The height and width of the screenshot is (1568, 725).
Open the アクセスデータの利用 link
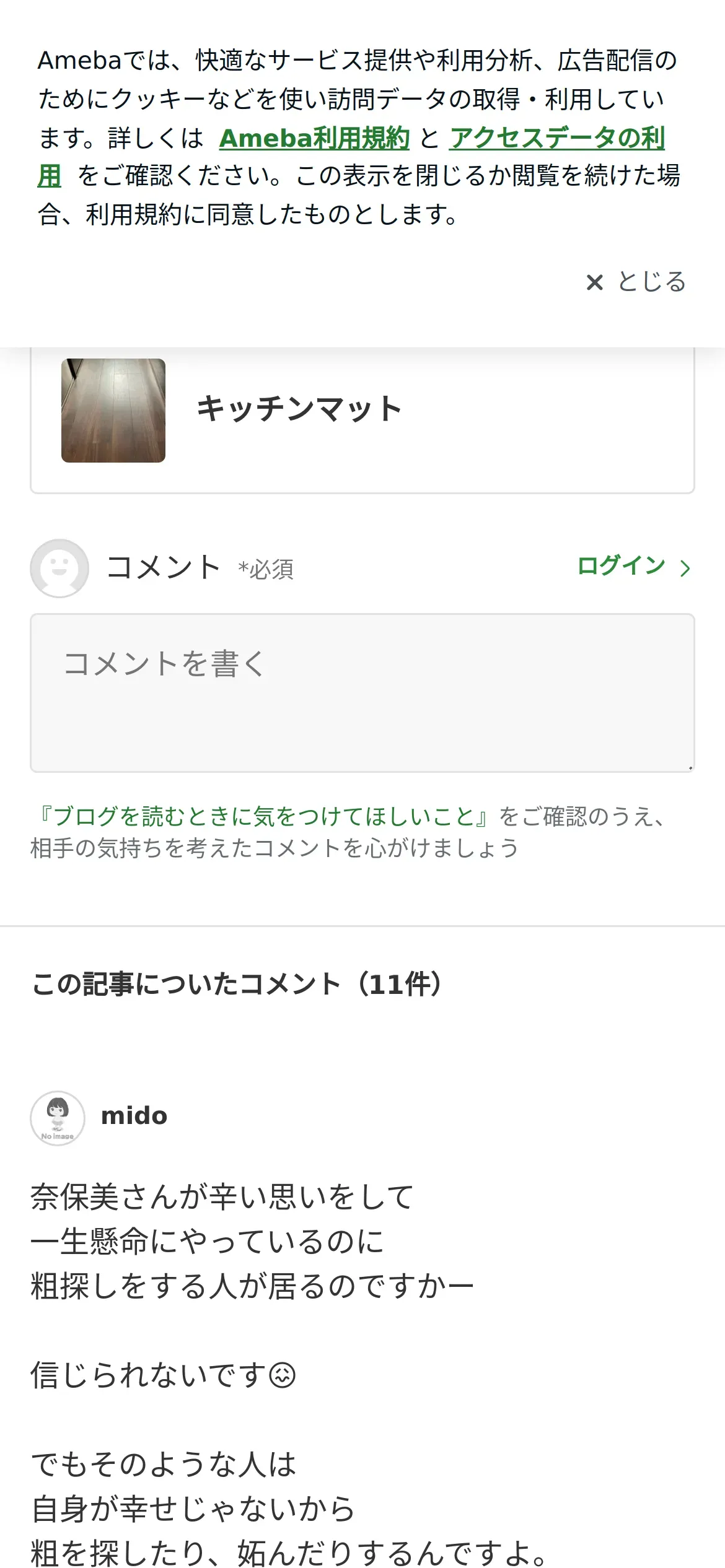(556, 138)
